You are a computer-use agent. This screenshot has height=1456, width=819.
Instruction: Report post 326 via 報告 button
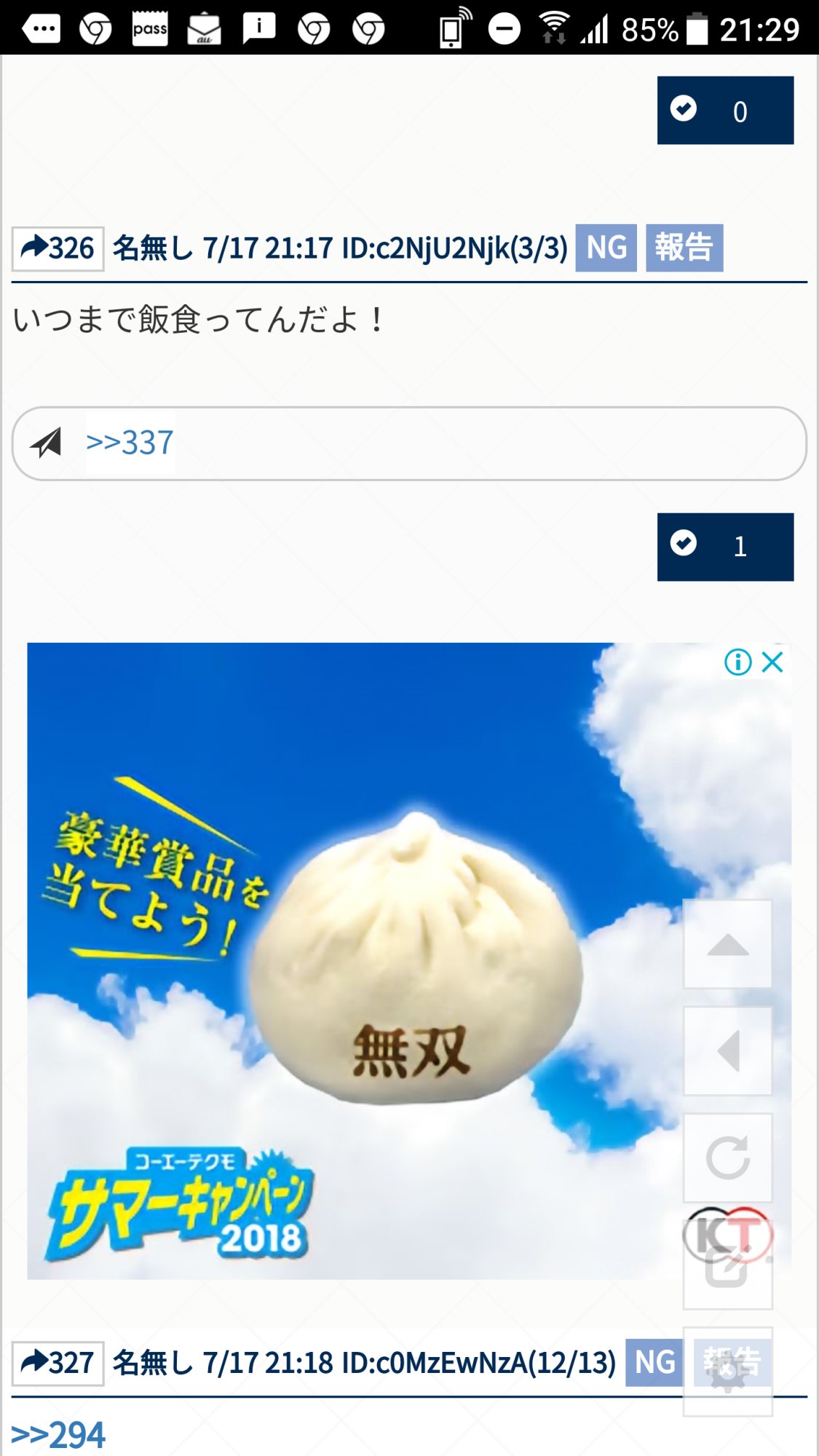pyautogui.click(x=684, y=248)
